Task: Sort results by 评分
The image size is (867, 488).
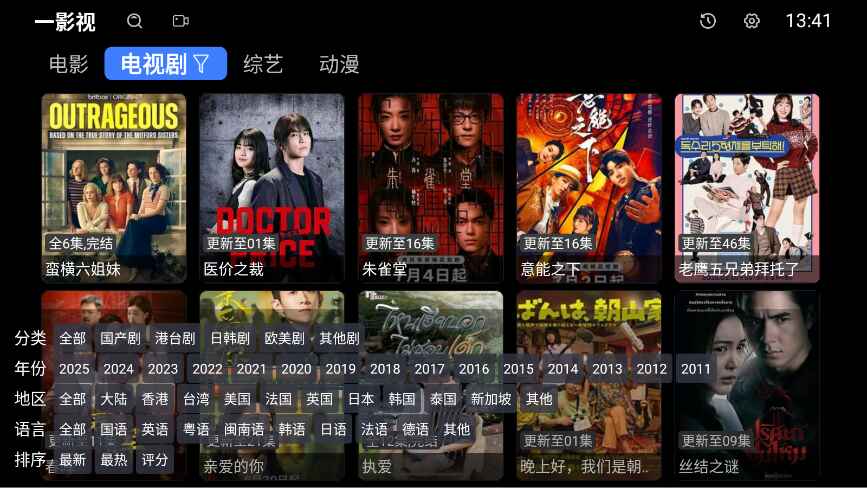Action: pos(154,460)
